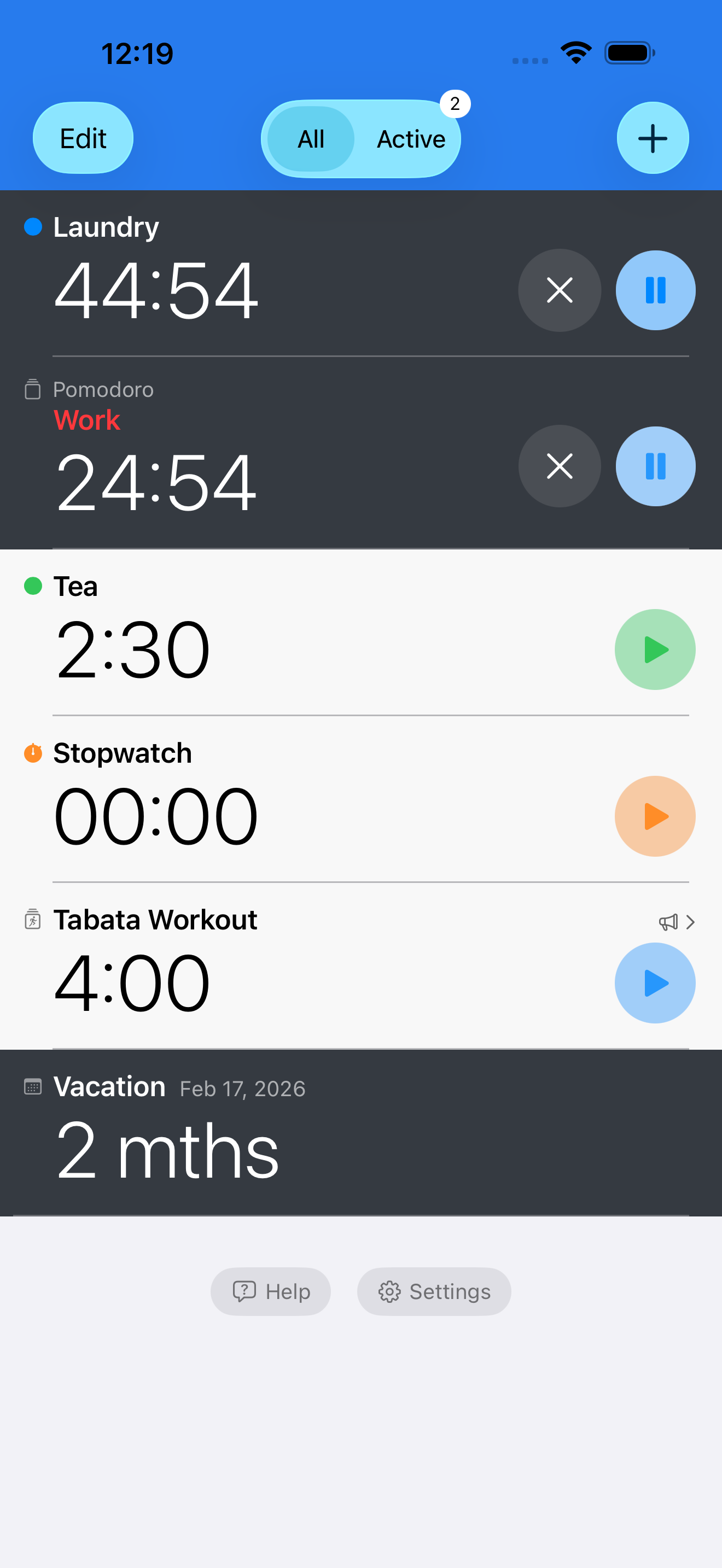Pause the Laundry timer
Image resolution: width=722 pixels, height=1568 pixels.
tap(655, 290)
